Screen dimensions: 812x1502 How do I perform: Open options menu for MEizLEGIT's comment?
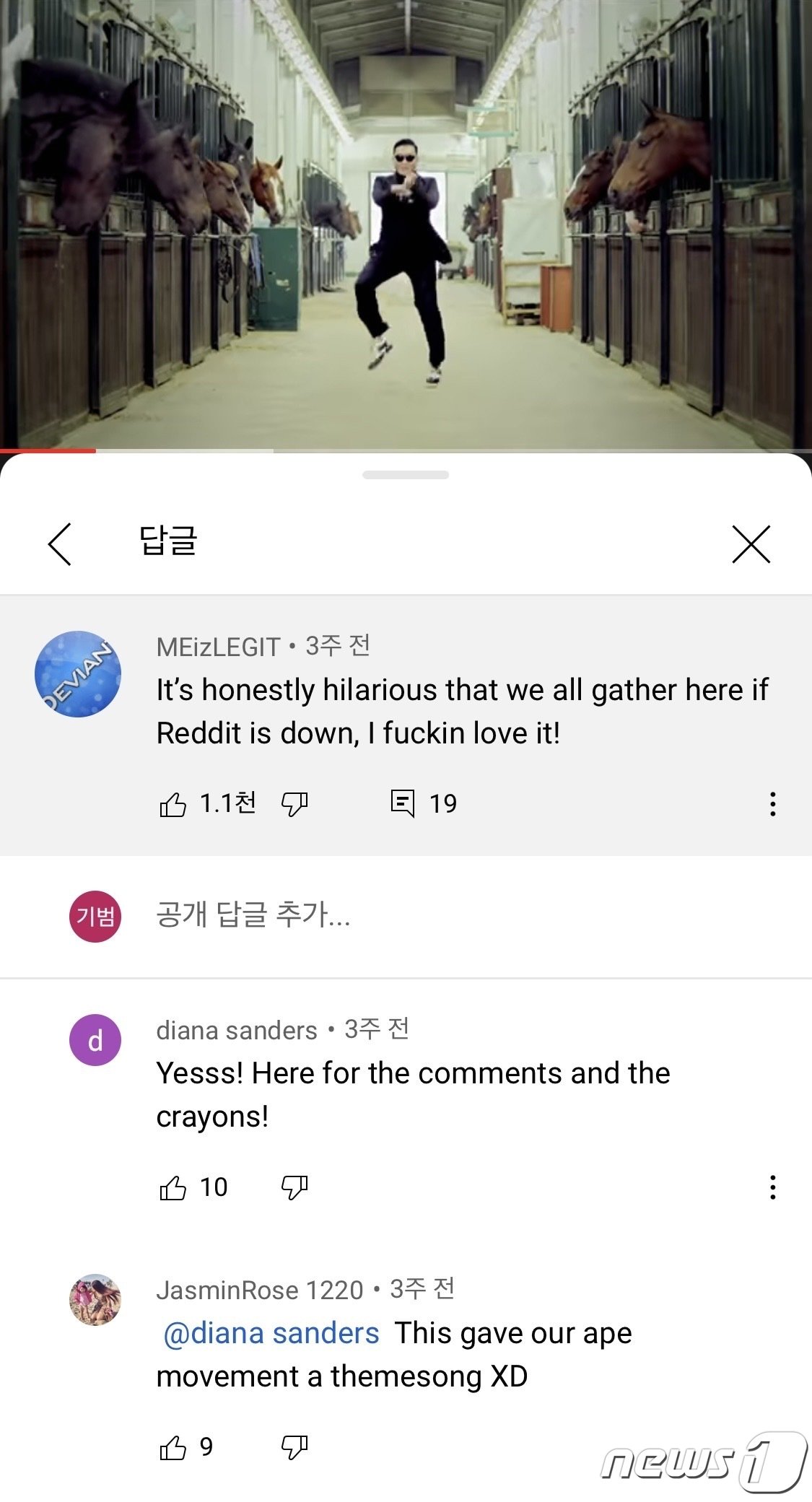point(772,802)
